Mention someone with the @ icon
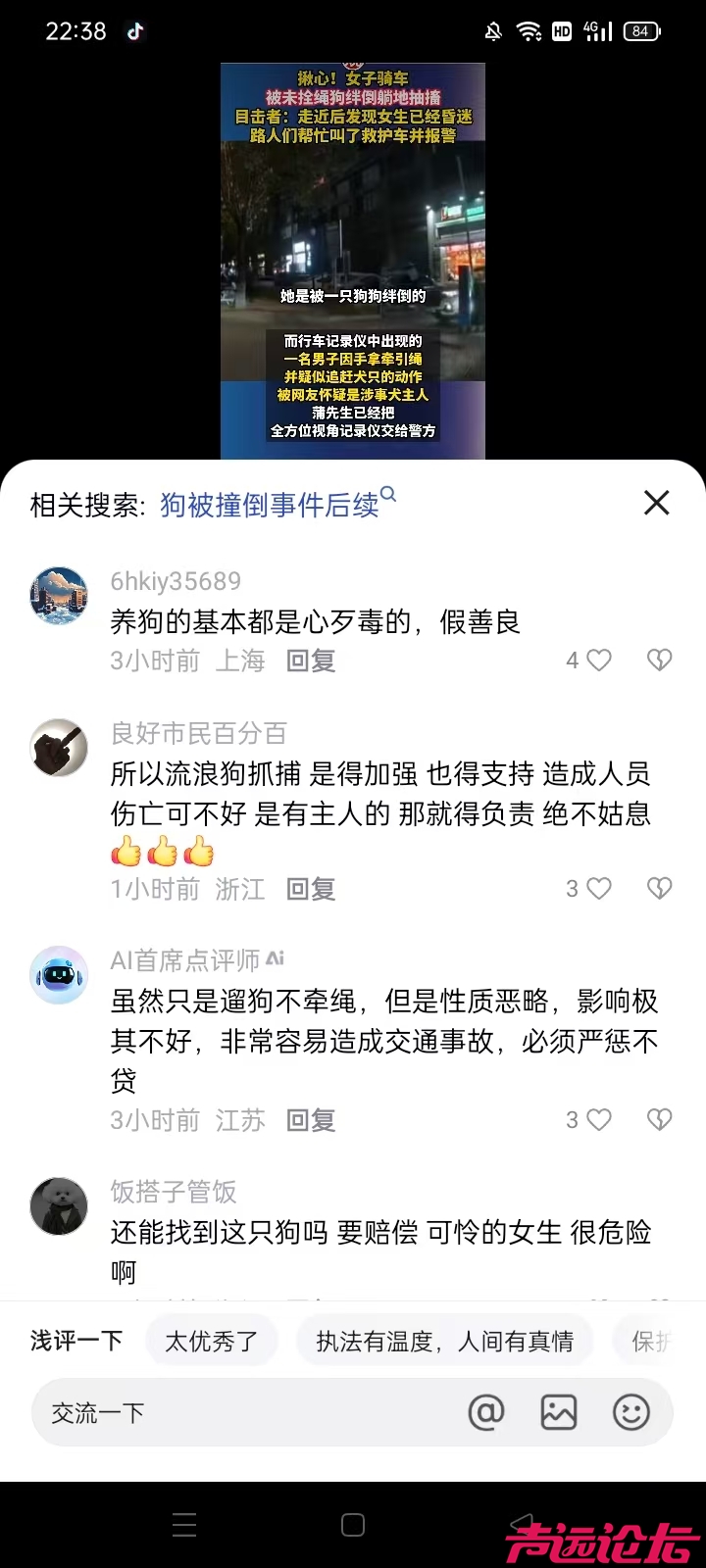The image size is (706, 1568). tap(486, 1412)
